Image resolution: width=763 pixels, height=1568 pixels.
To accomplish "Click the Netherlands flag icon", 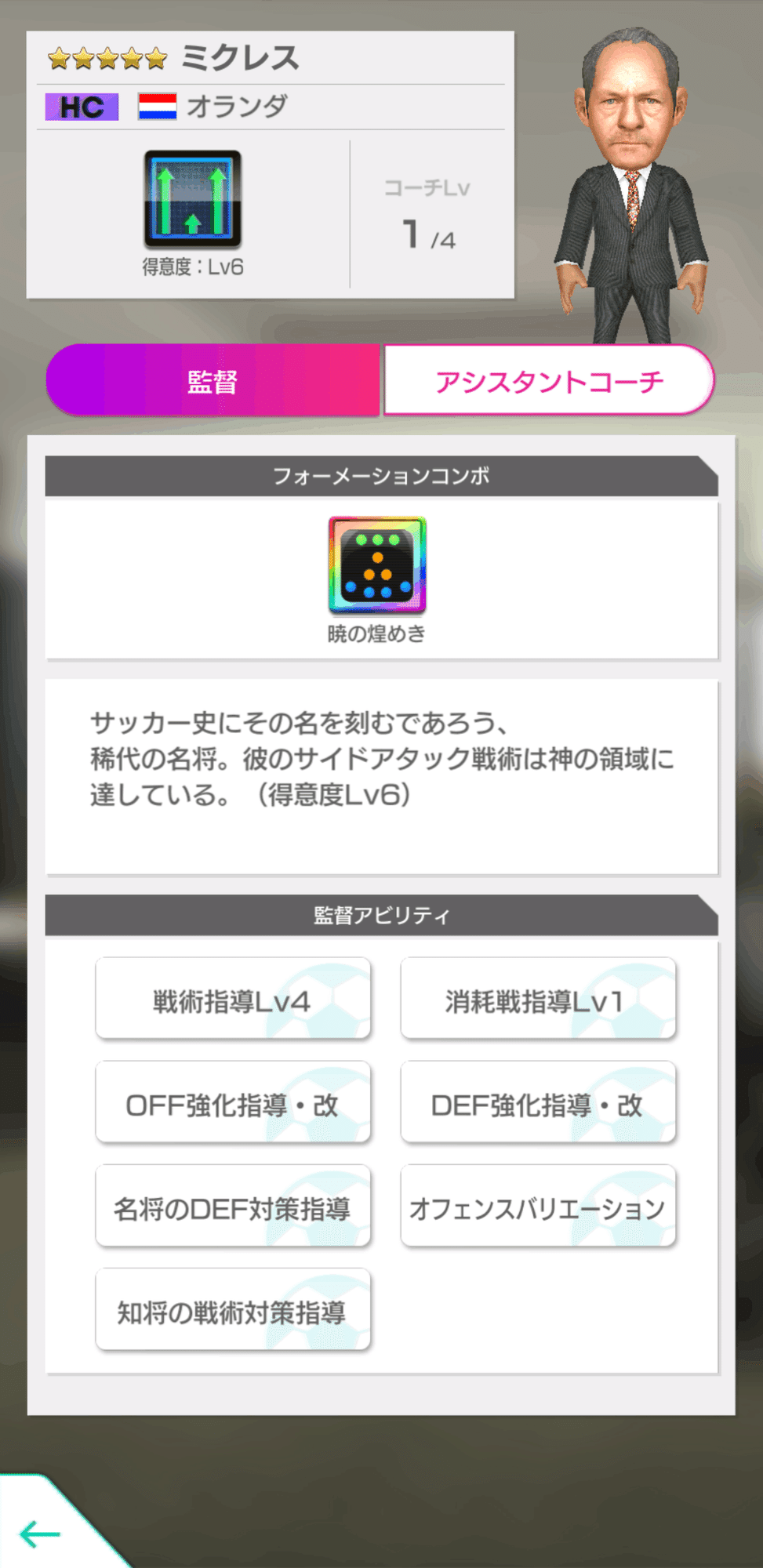I will 158,105.
